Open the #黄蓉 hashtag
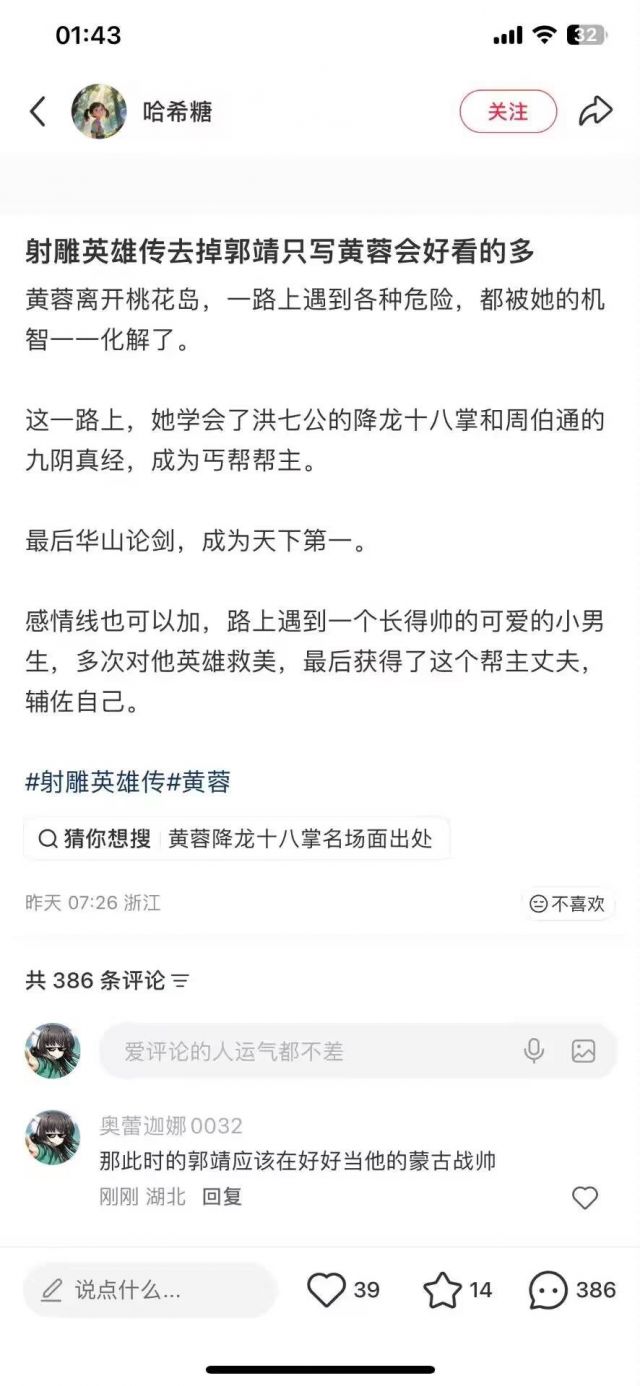The image size is (640, 1386). [199, 782]
